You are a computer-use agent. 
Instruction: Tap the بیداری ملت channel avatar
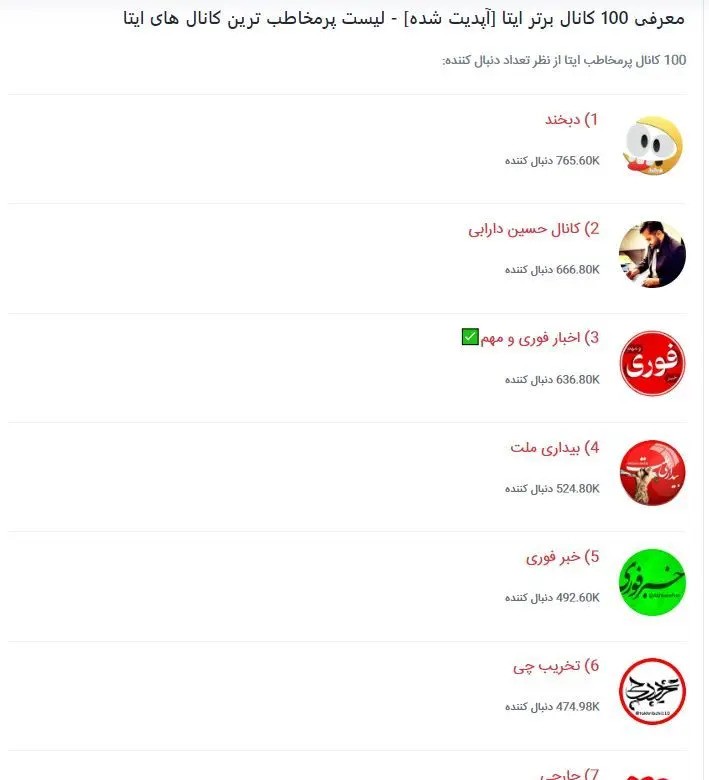(652, 473)
